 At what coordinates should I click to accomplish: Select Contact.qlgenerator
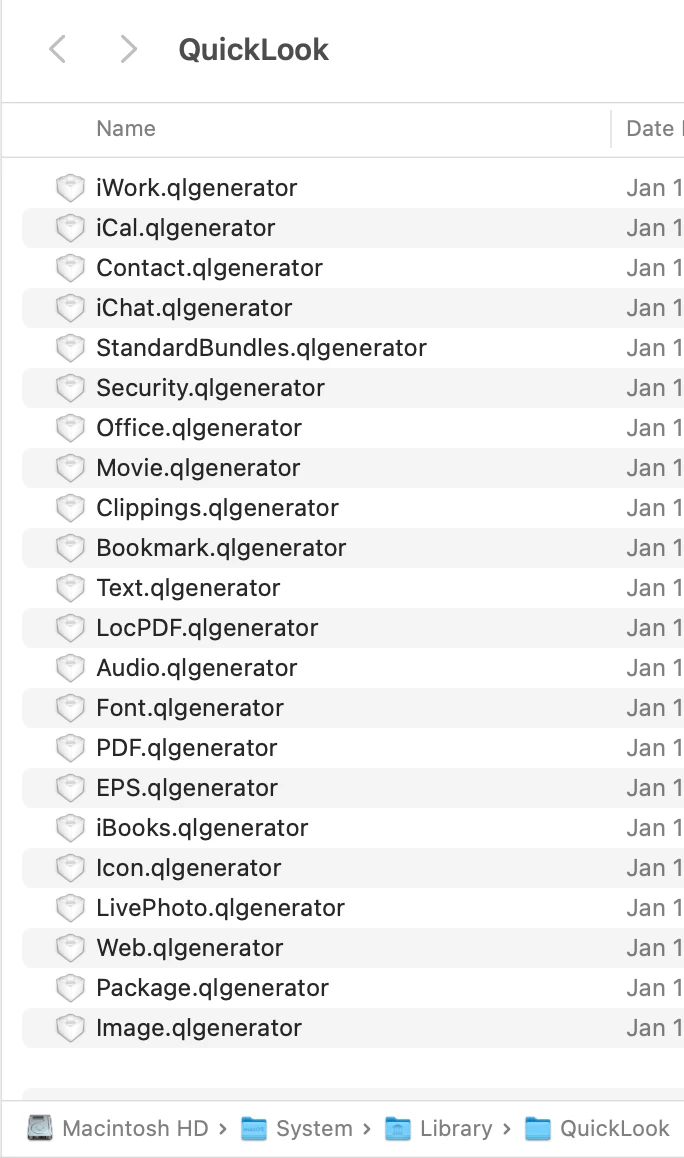pyautogui.click(x=209, y=268)
